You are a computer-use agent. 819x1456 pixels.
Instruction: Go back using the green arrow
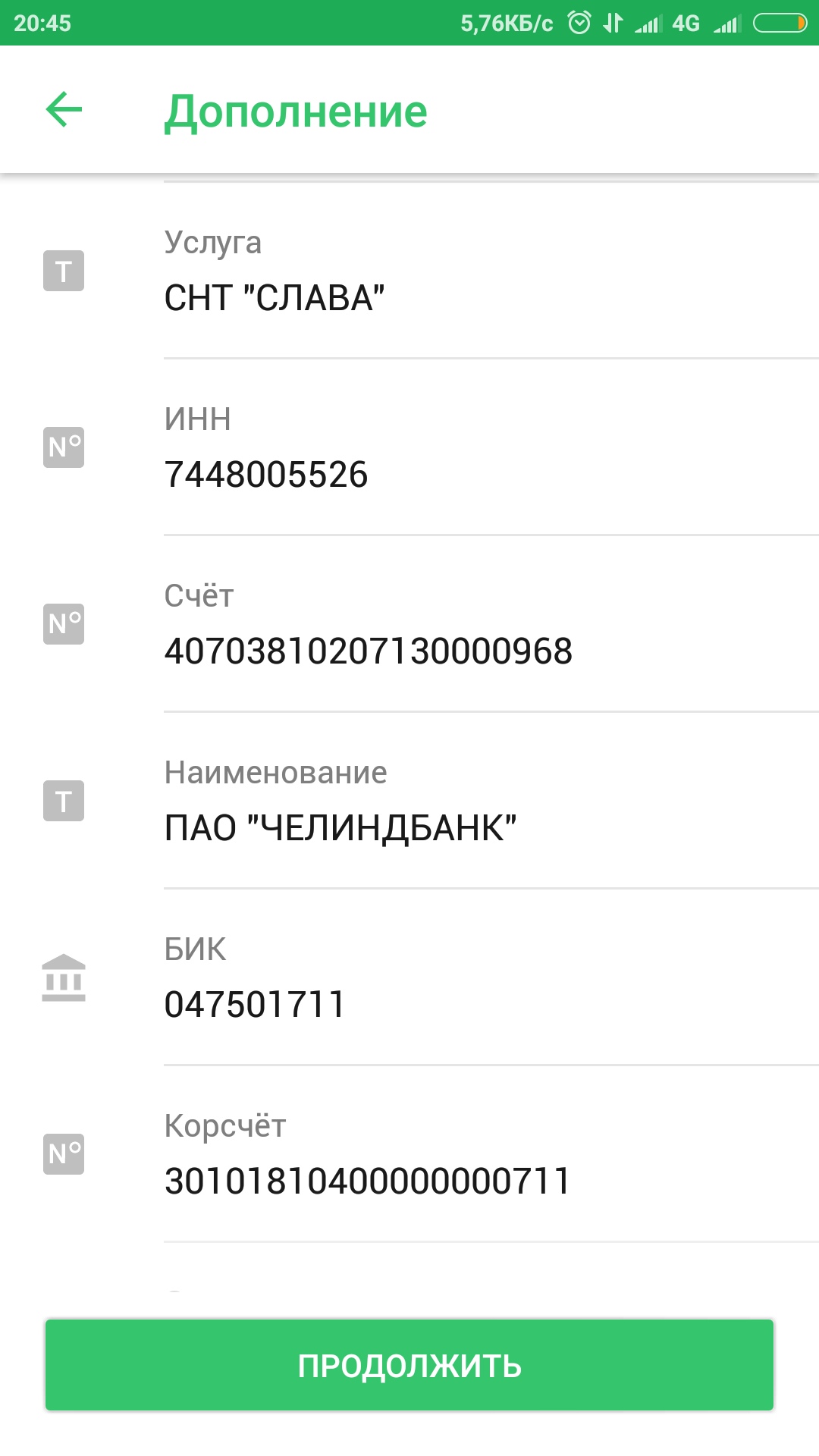click(x=64, y=110)
